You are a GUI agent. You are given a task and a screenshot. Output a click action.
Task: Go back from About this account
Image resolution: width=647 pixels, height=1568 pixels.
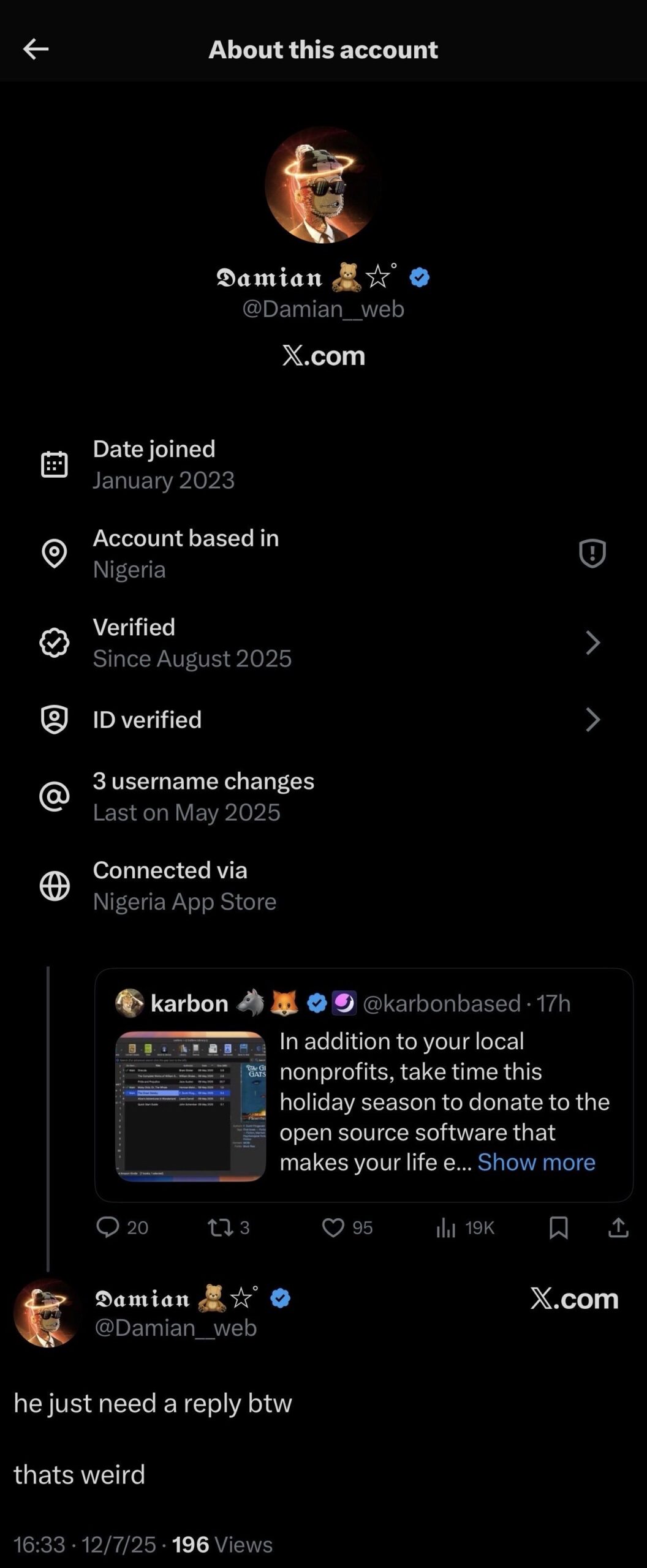[x=36, y=49]
